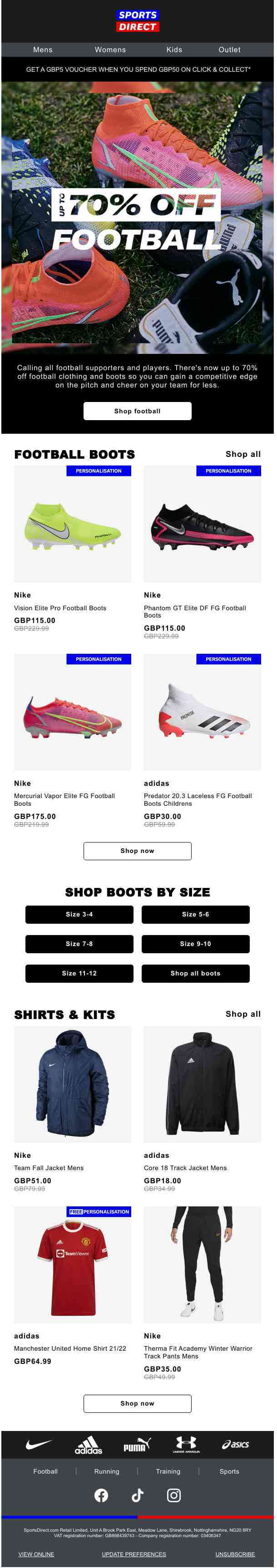The height and width of the screenshot is (1568, 277).
Task: Open the Mens category
Action: (43, 50)
